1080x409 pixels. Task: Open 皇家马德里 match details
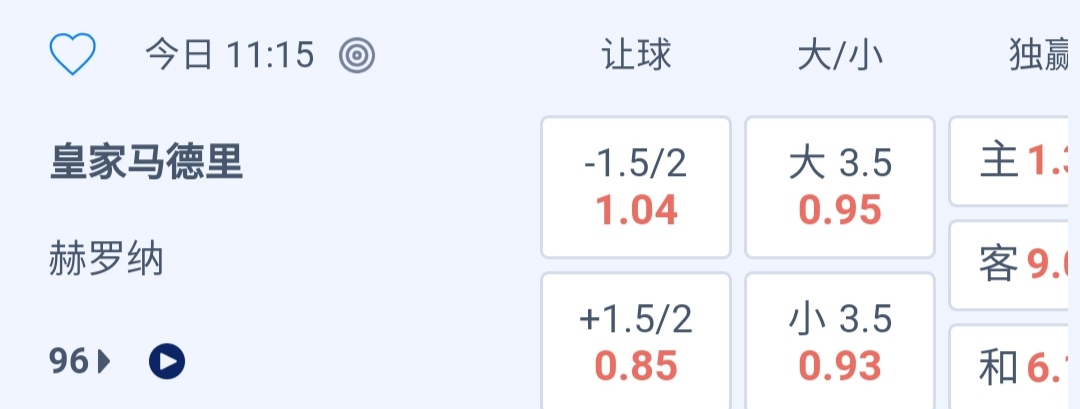(x=147, y=163)
